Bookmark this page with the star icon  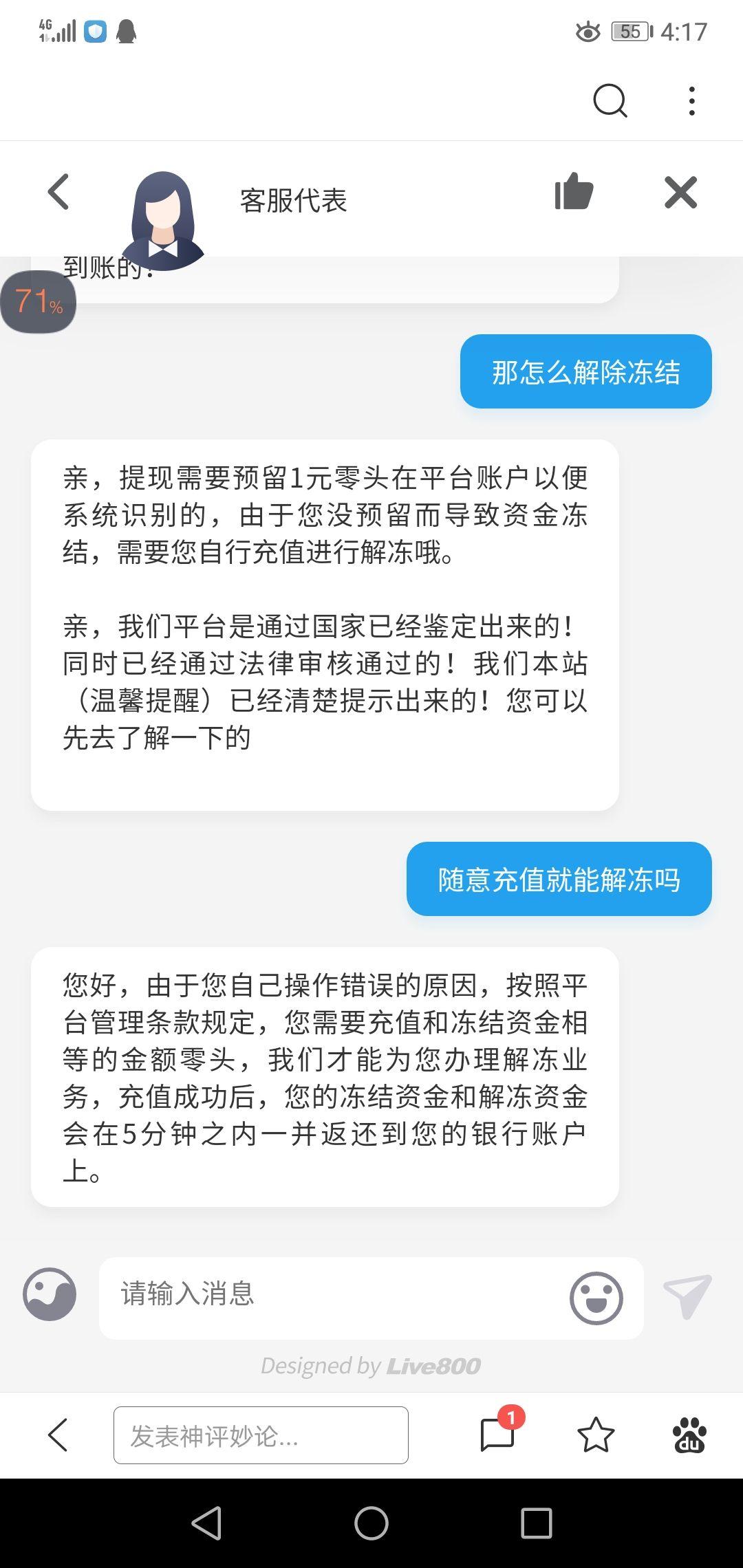coord(595,1435)
